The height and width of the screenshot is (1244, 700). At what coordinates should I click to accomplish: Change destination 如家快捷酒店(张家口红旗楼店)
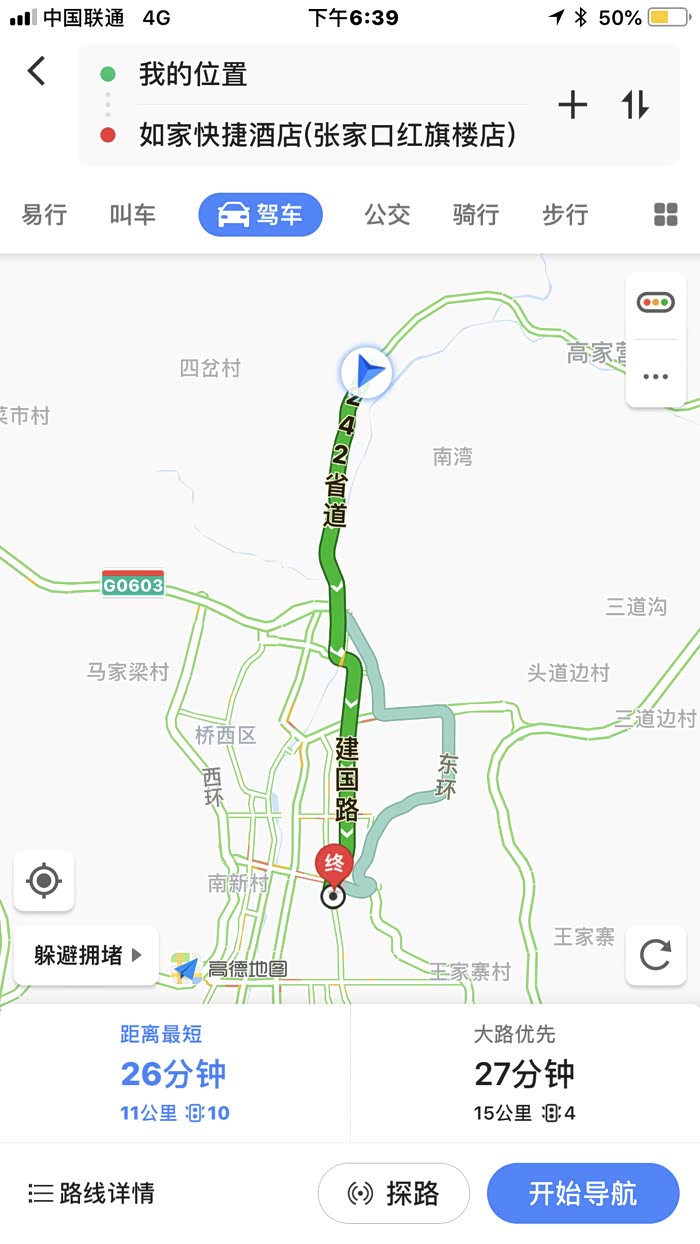327,135
